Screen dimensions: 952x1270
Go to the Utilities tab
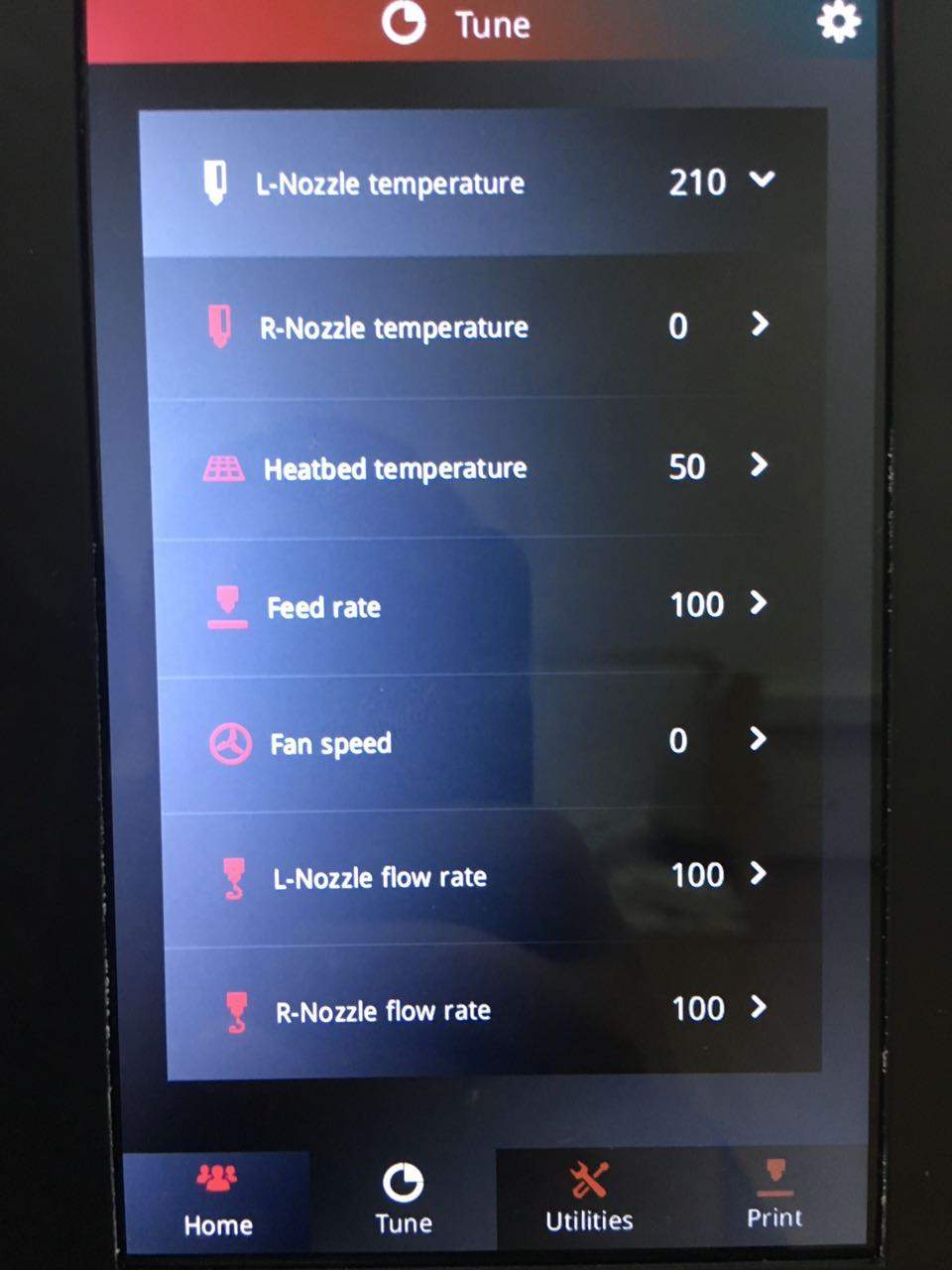coord(589,1199)
